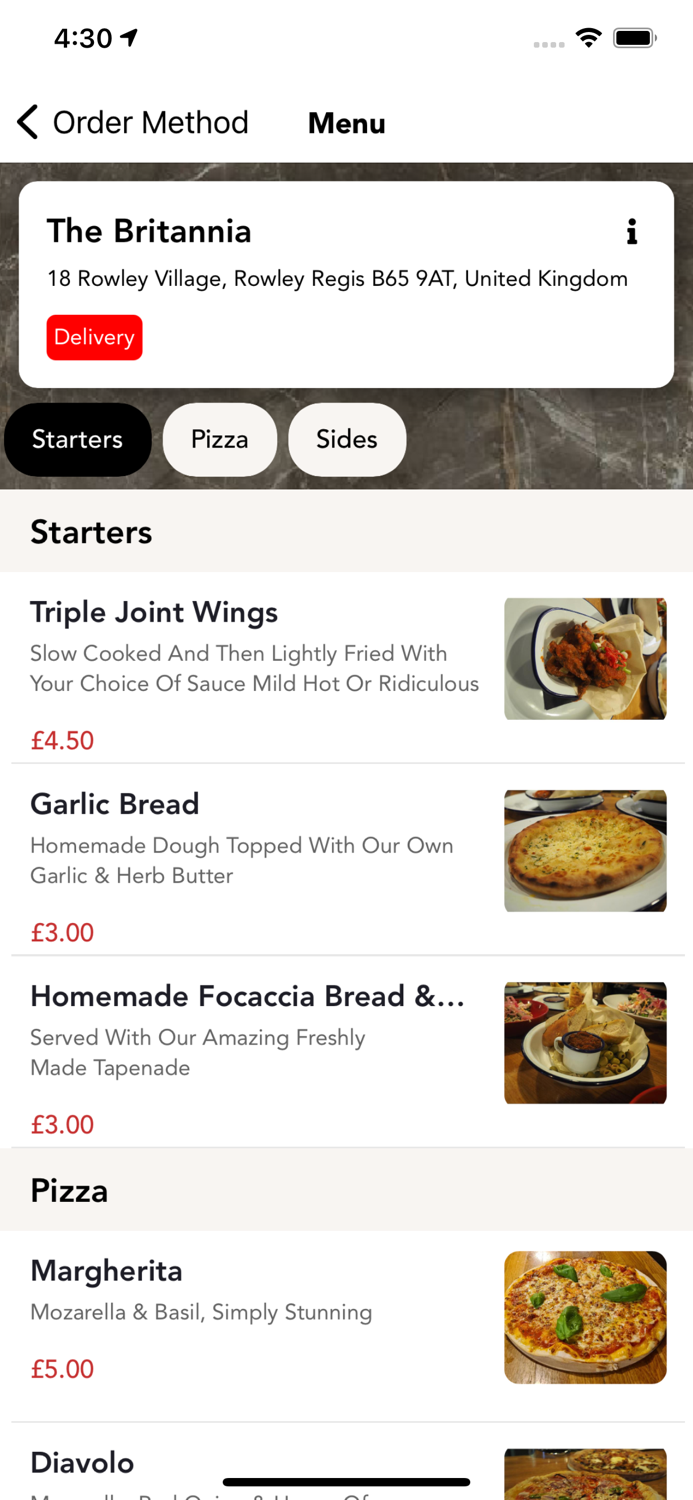Tap the red Delivery badge
693x1500 pixels.
pos(94,337)
